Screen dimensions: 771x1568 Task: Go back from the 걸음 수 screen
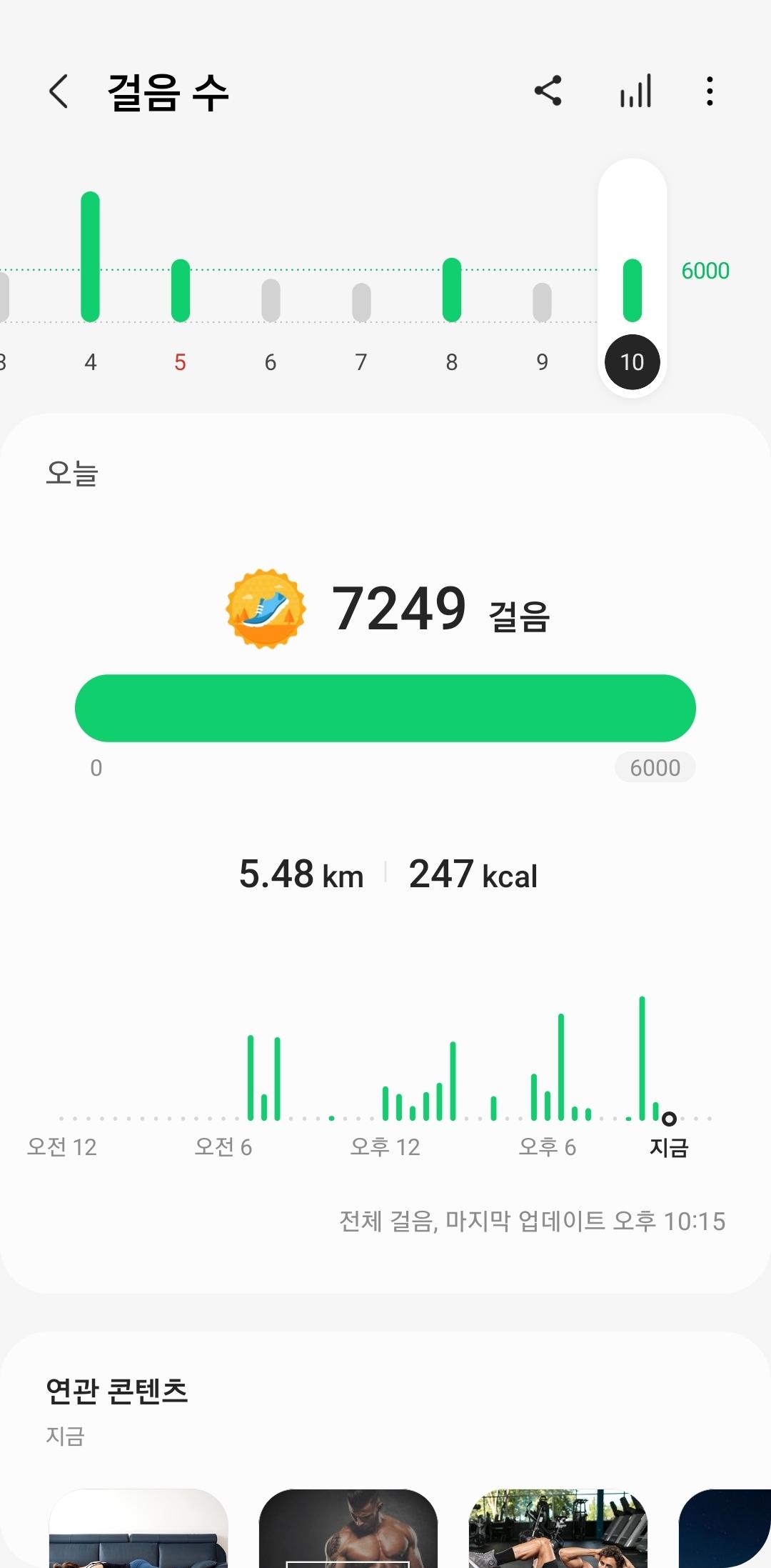[x=59, y=91]
